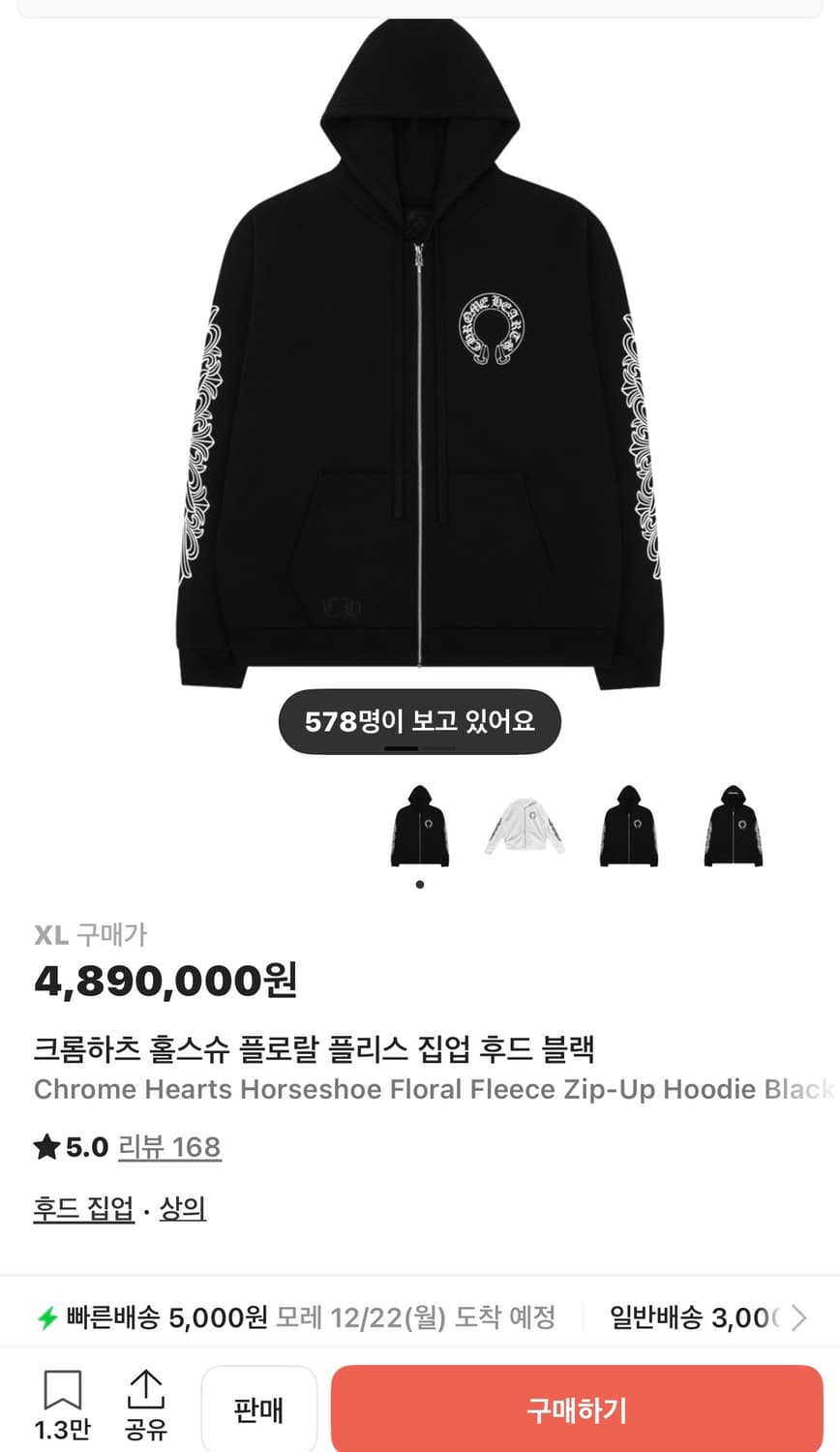Click the 판매 sell button
The width and height of the screenshot is (840, 1452).
[258, 1410]
